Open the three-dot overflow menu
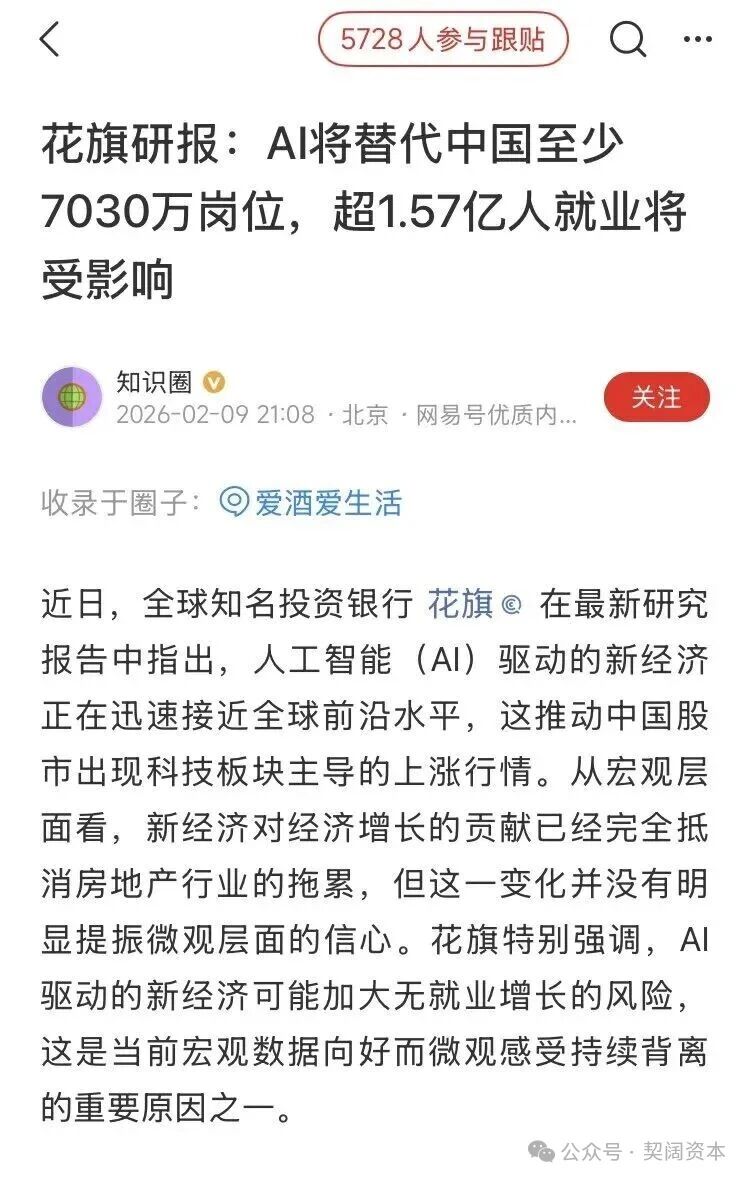Viewport: 750px width, 1182px height. click(x=697, y=40)
